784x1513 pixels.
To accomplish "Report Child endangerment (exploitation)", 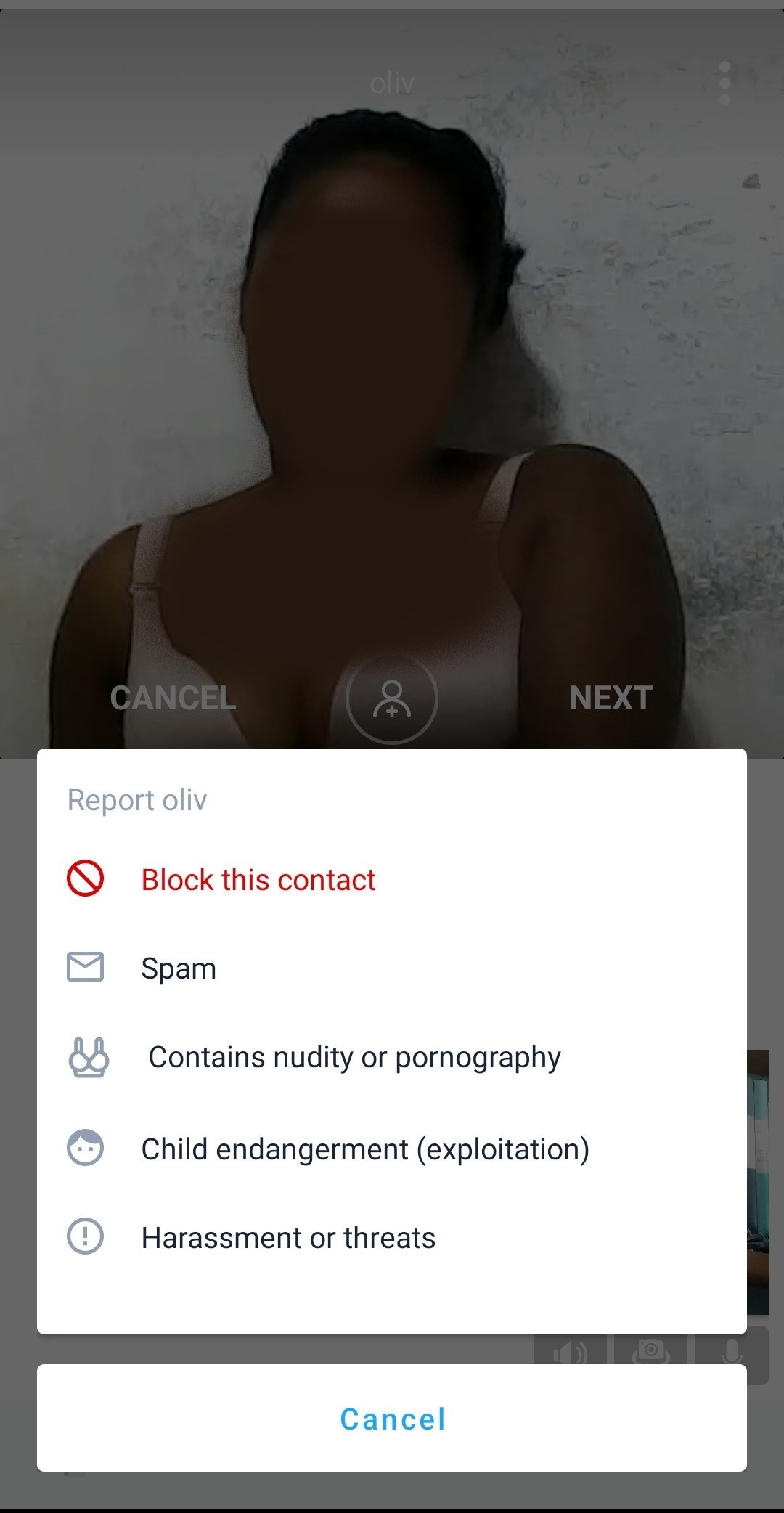I will 365,1149.
